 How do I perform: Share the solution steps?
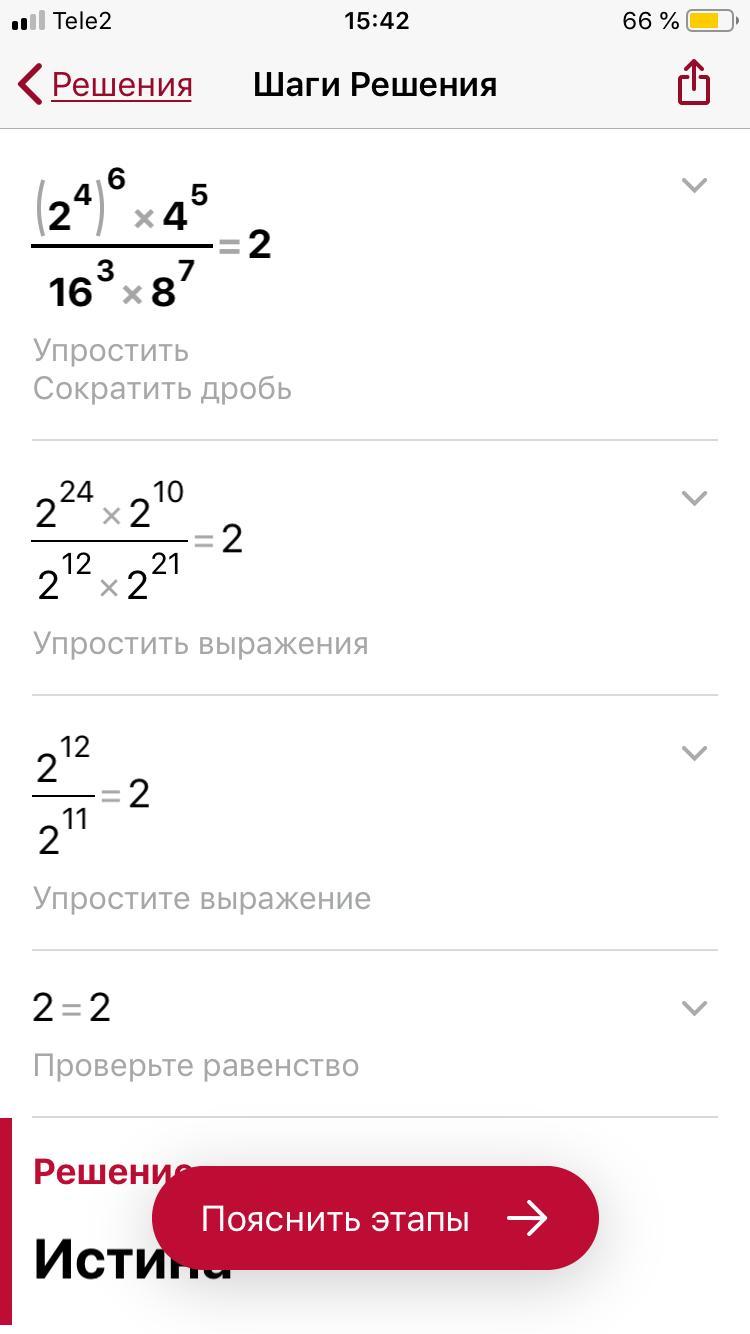point(693,83)
